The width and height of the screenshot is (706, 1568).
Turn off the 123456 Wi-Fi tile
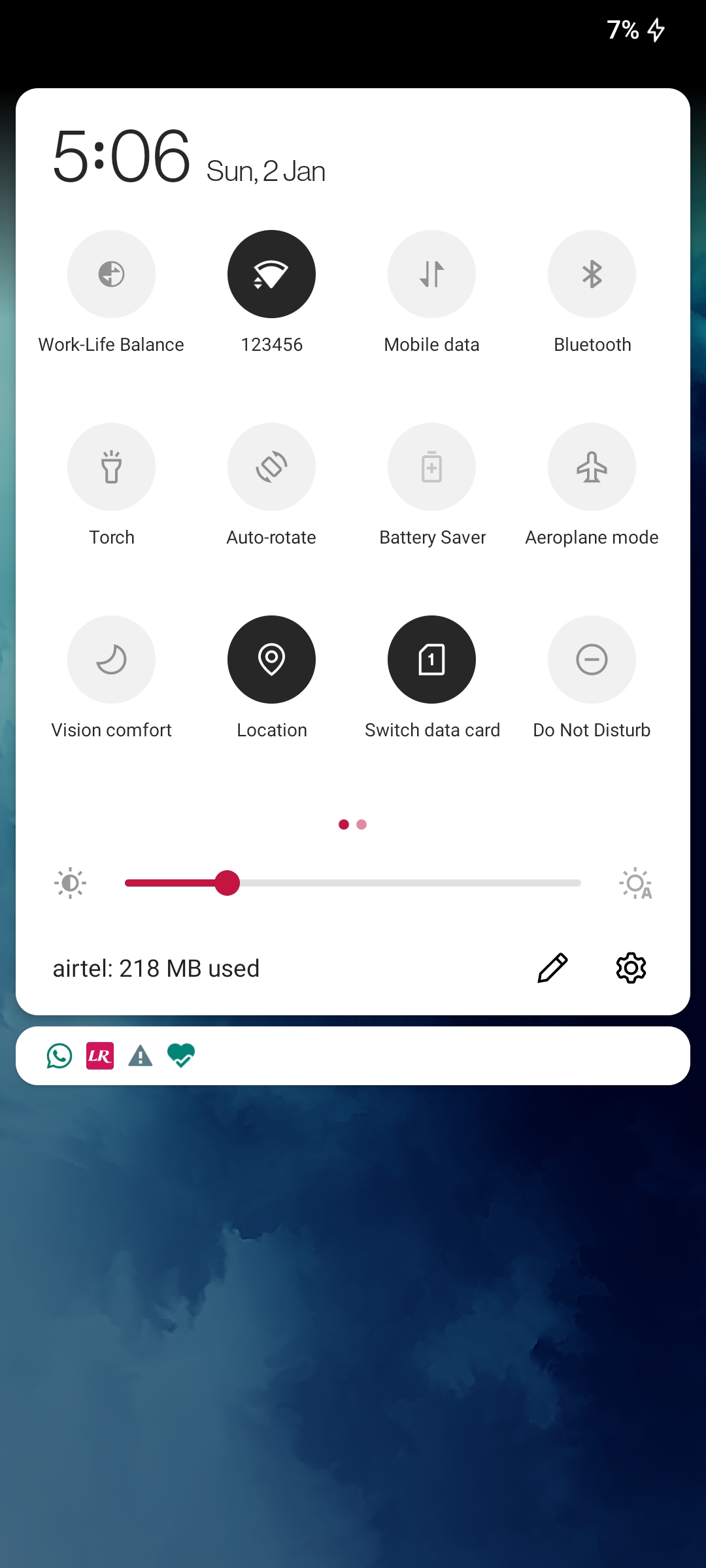click(x=271, y=274)
